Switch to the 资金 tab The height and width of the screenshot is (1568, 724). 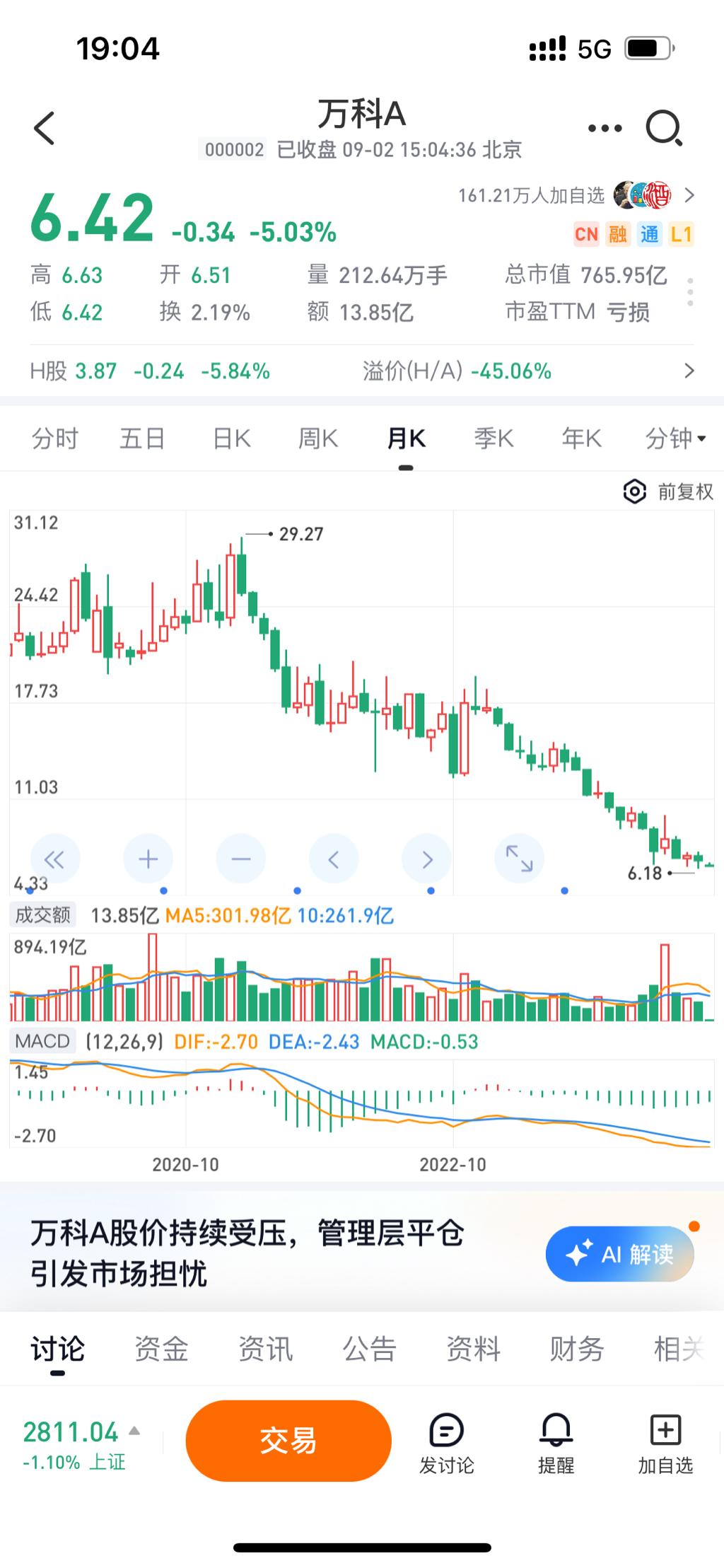(161, 1349)
